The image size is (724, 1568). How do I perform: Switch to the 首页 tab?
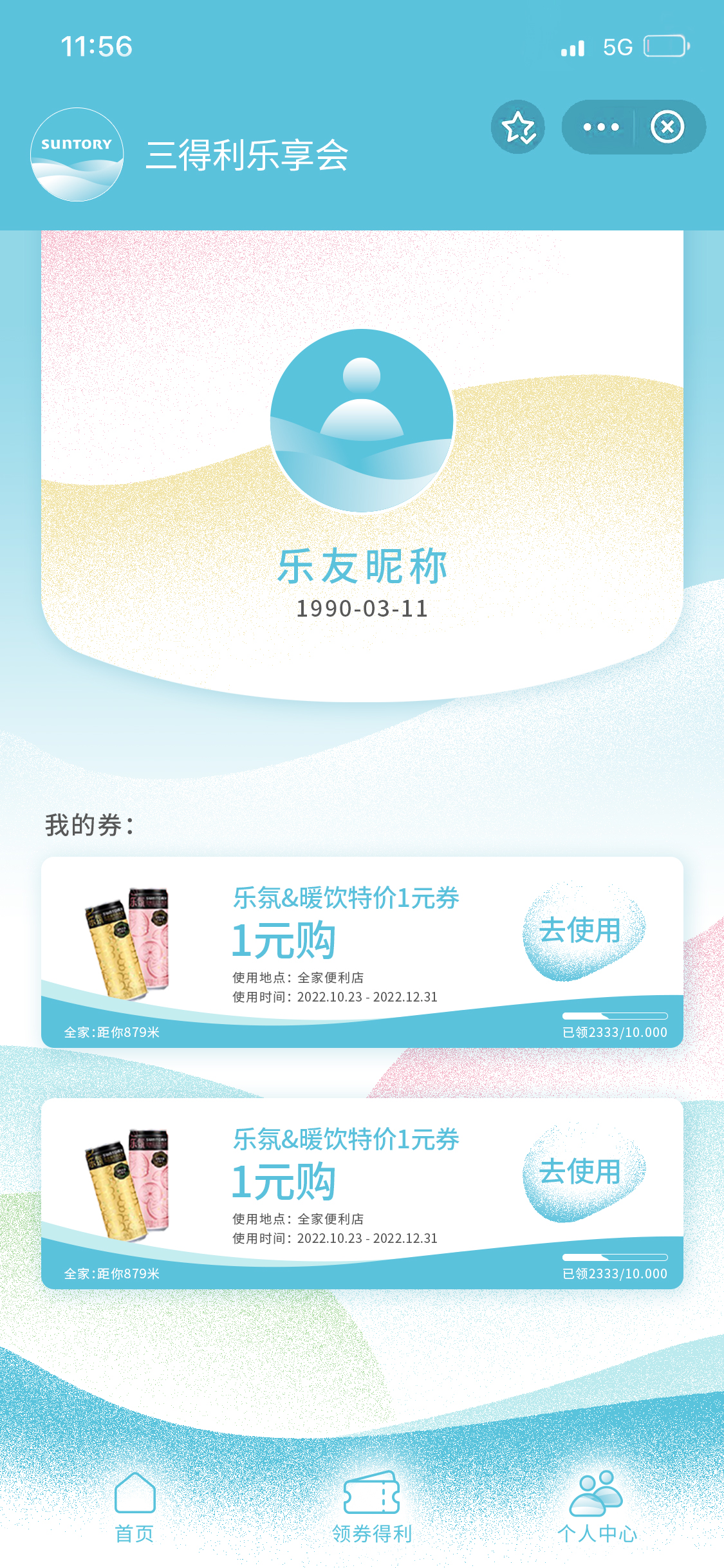tap(135, 1507)
